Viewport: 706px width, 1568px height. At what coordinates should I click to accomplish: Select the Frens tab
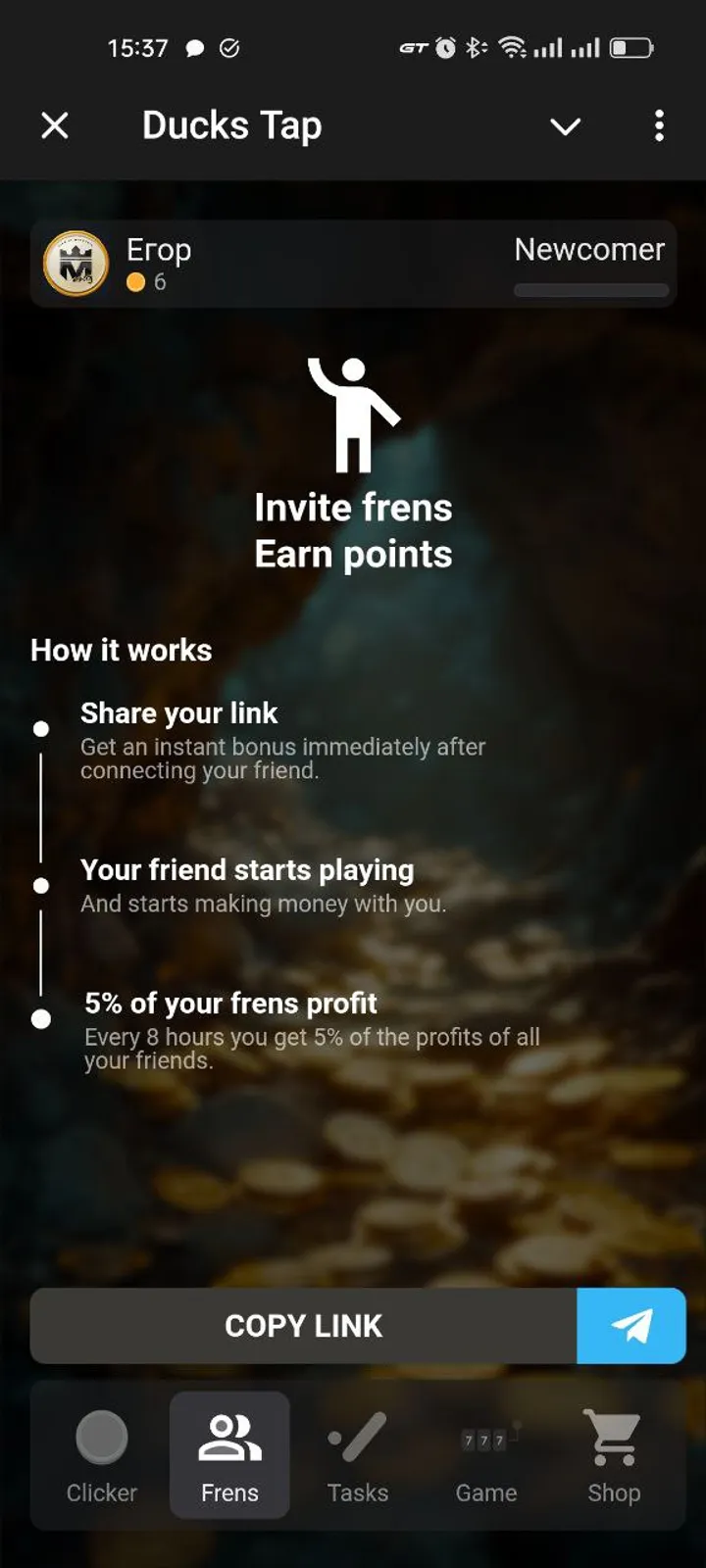[x=229, y=1456]
